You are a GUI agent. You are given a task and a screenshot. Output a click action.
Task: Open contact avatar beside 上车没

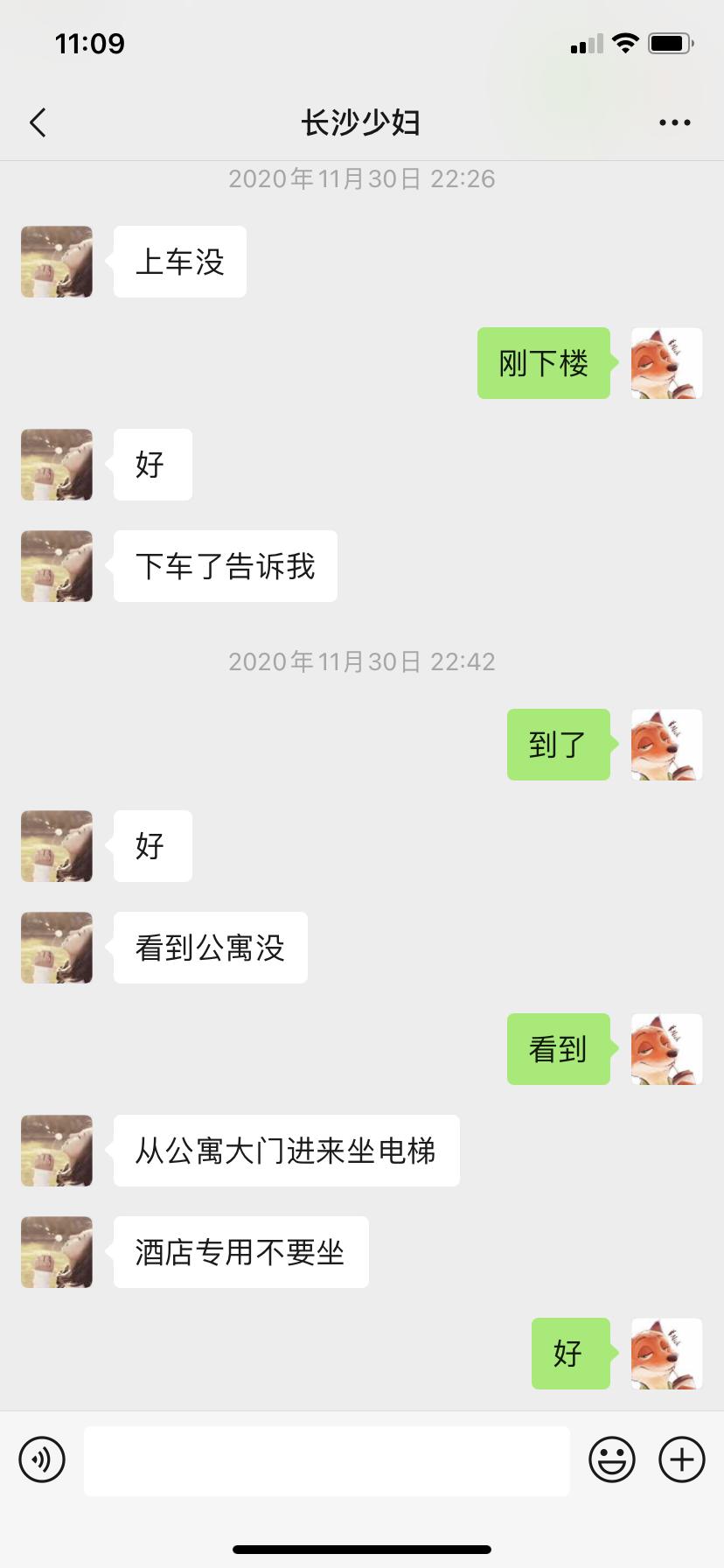(57, 262)
